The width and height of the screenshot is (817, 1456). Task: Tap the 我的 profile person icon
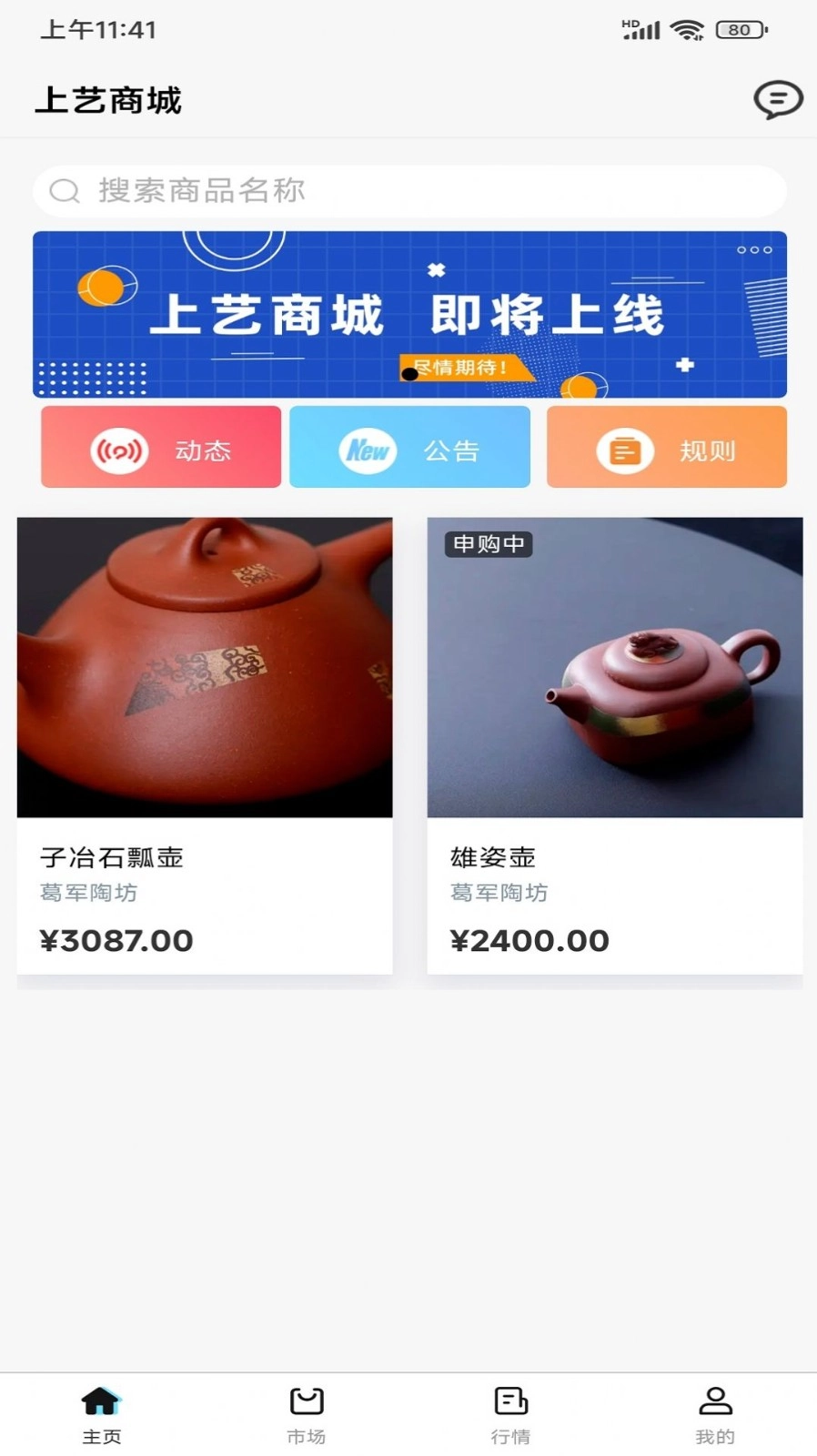click(x=714, y=1401)
